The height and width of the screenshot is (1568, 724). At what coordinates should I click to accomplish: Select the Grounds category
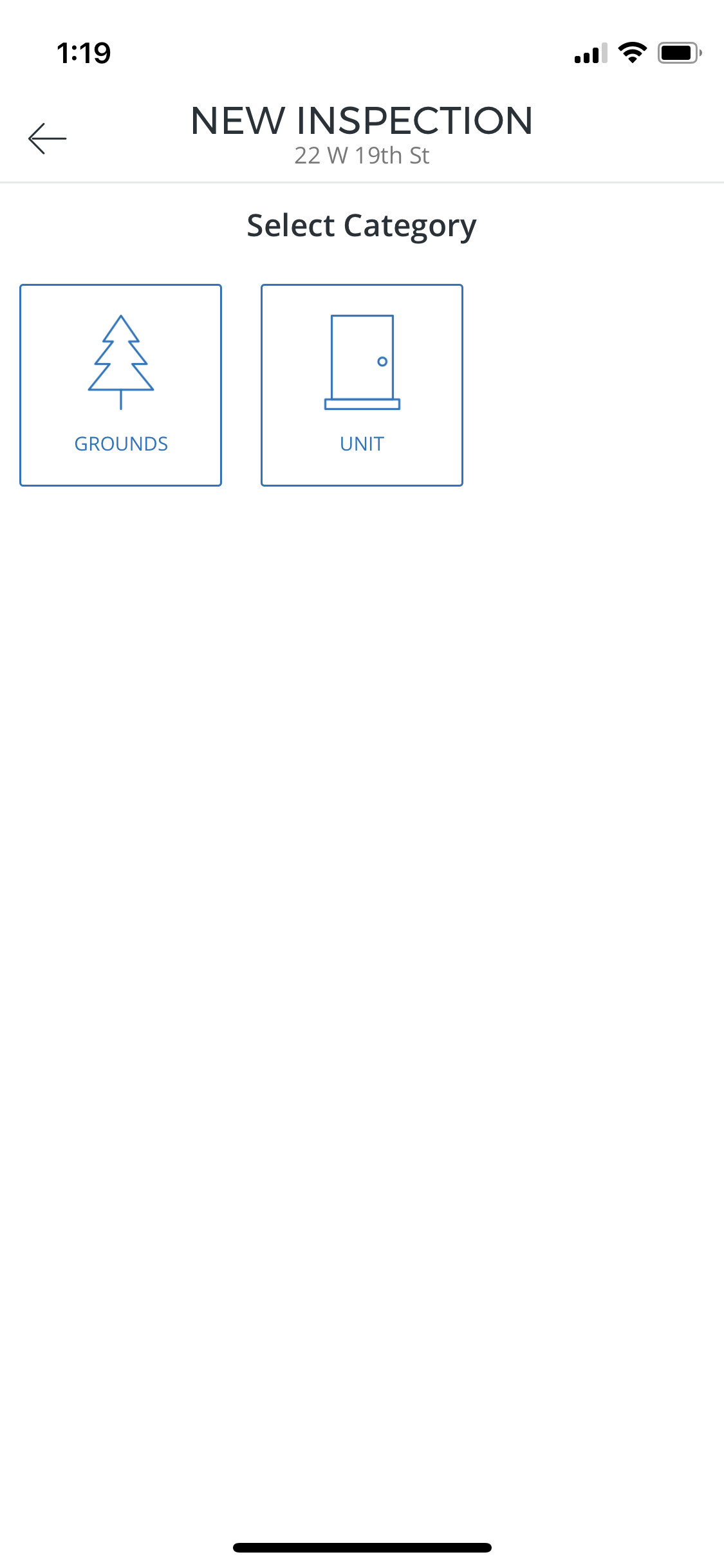click(x=121, y=385)
